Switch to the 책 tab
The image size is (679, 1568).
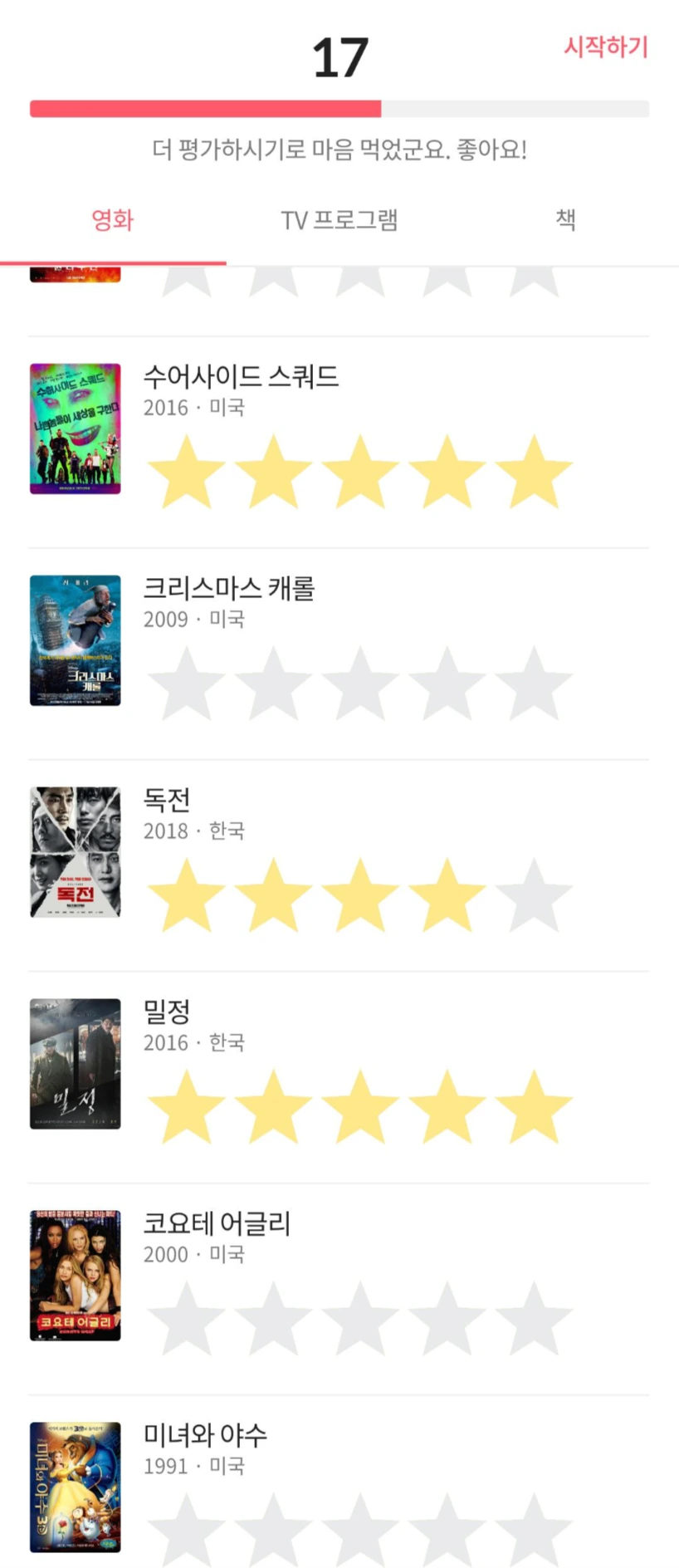(565, 220)
